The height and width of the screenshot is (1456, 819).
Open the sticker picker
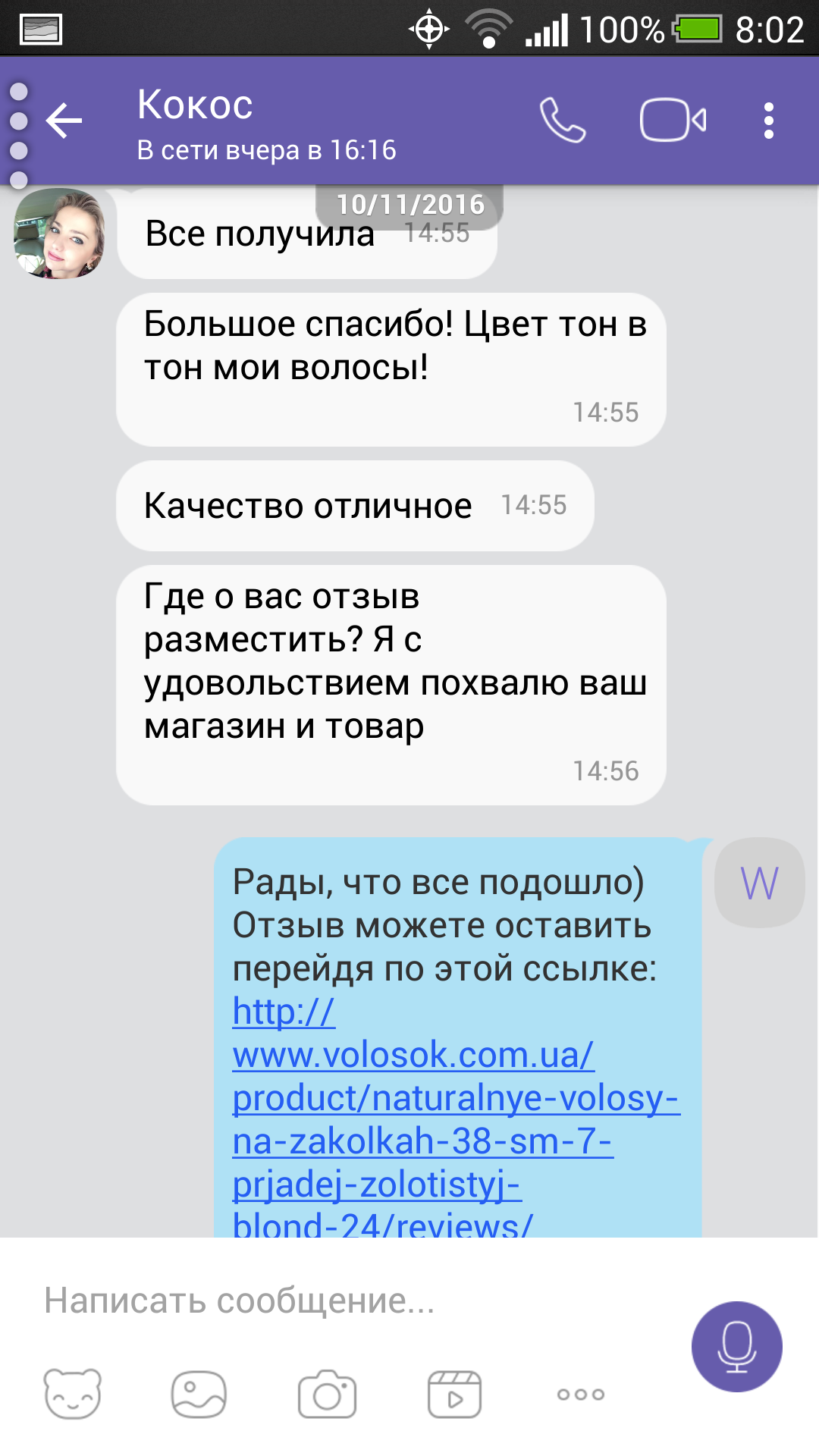[x=72, y=1394]
